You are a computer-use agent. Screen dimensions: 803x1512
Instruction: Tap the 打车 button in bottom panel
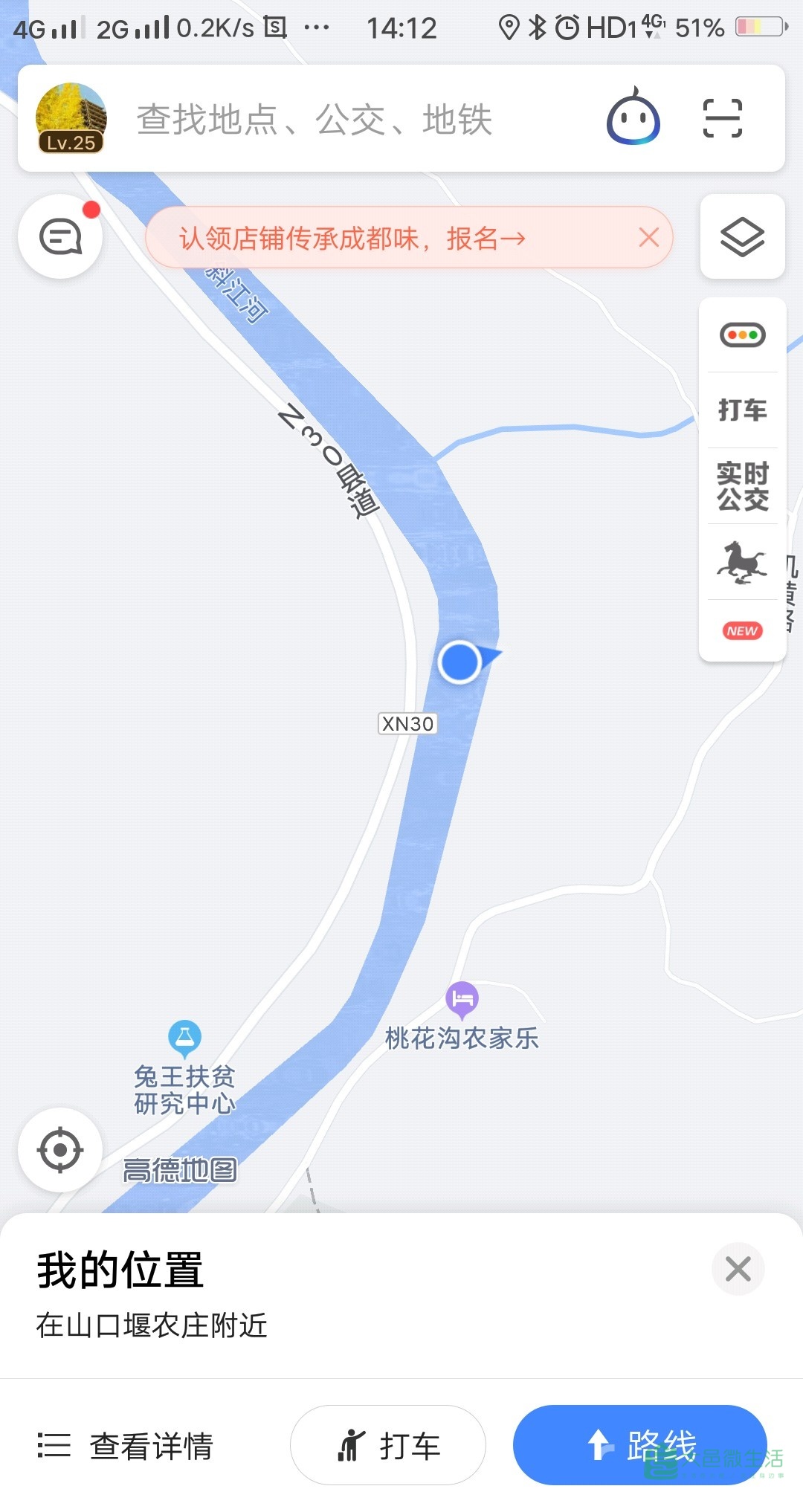(388, 1445)
